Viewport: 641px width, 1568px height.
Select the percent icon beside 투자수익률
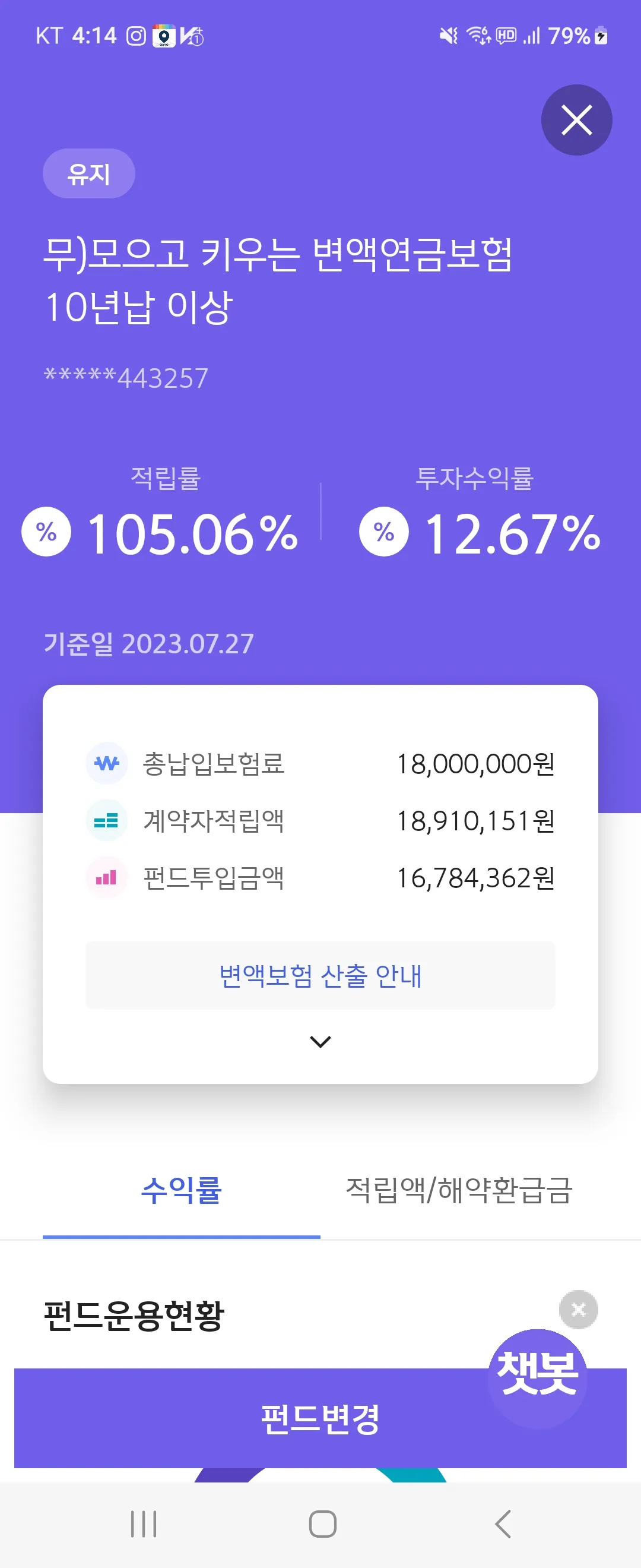coord(385,532)
